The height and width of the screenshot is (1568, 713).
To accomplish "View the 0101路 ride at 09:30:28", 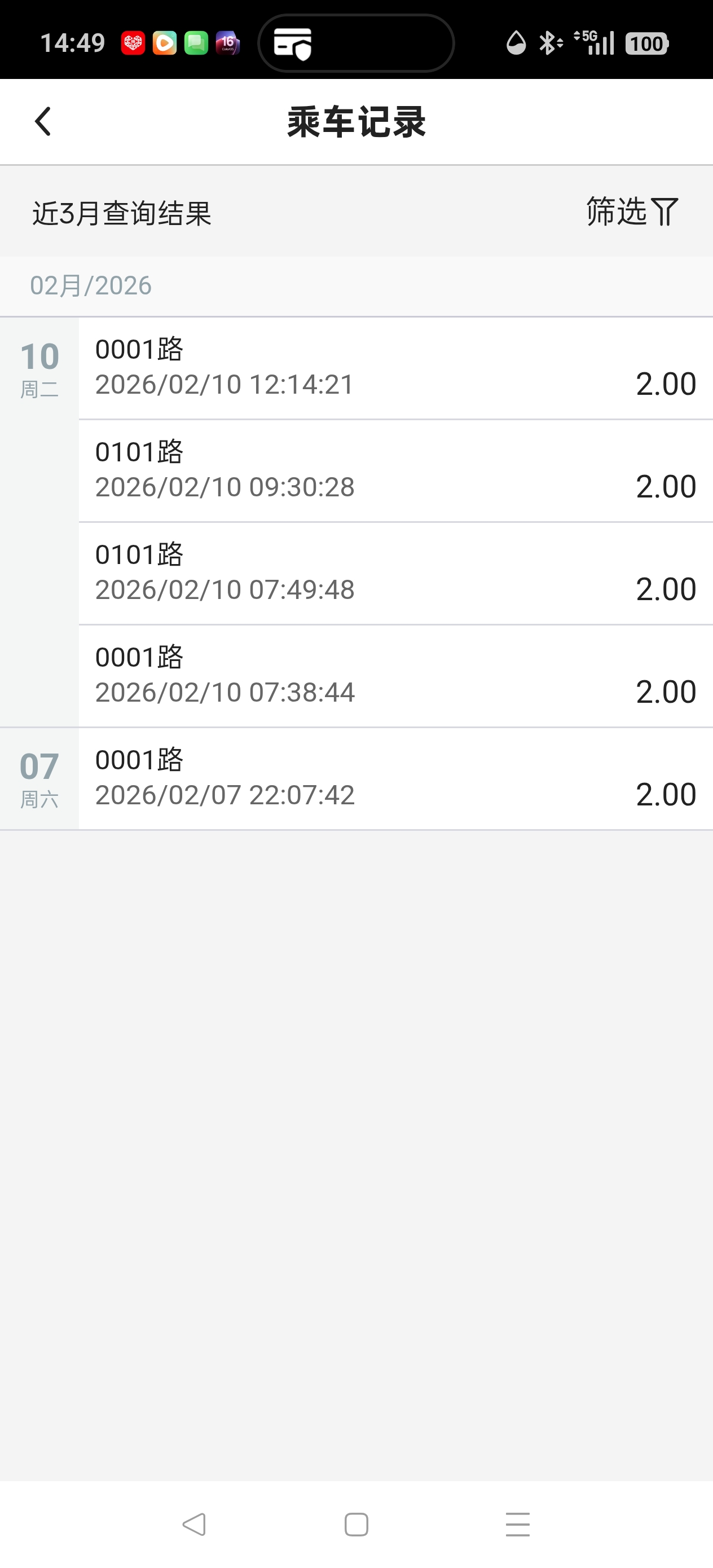I will [x=395, y=470].
